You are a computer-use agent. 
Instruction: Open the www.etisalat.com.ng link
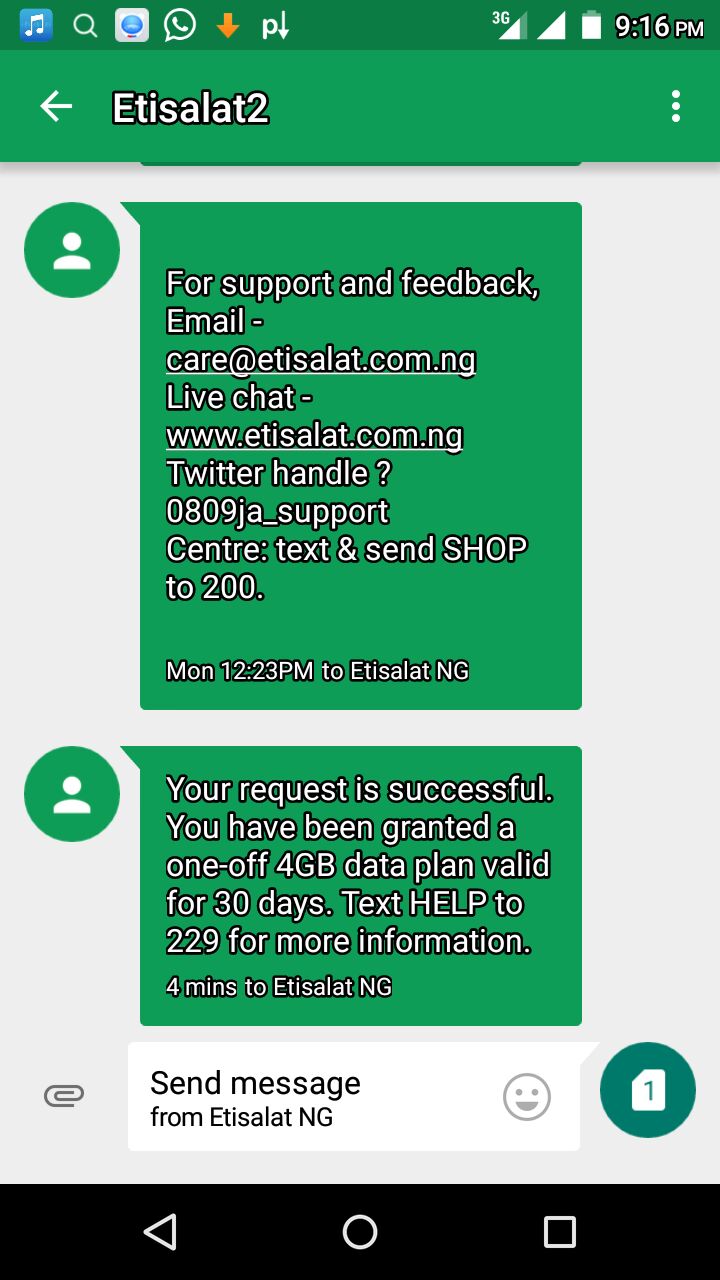[314, 435]
